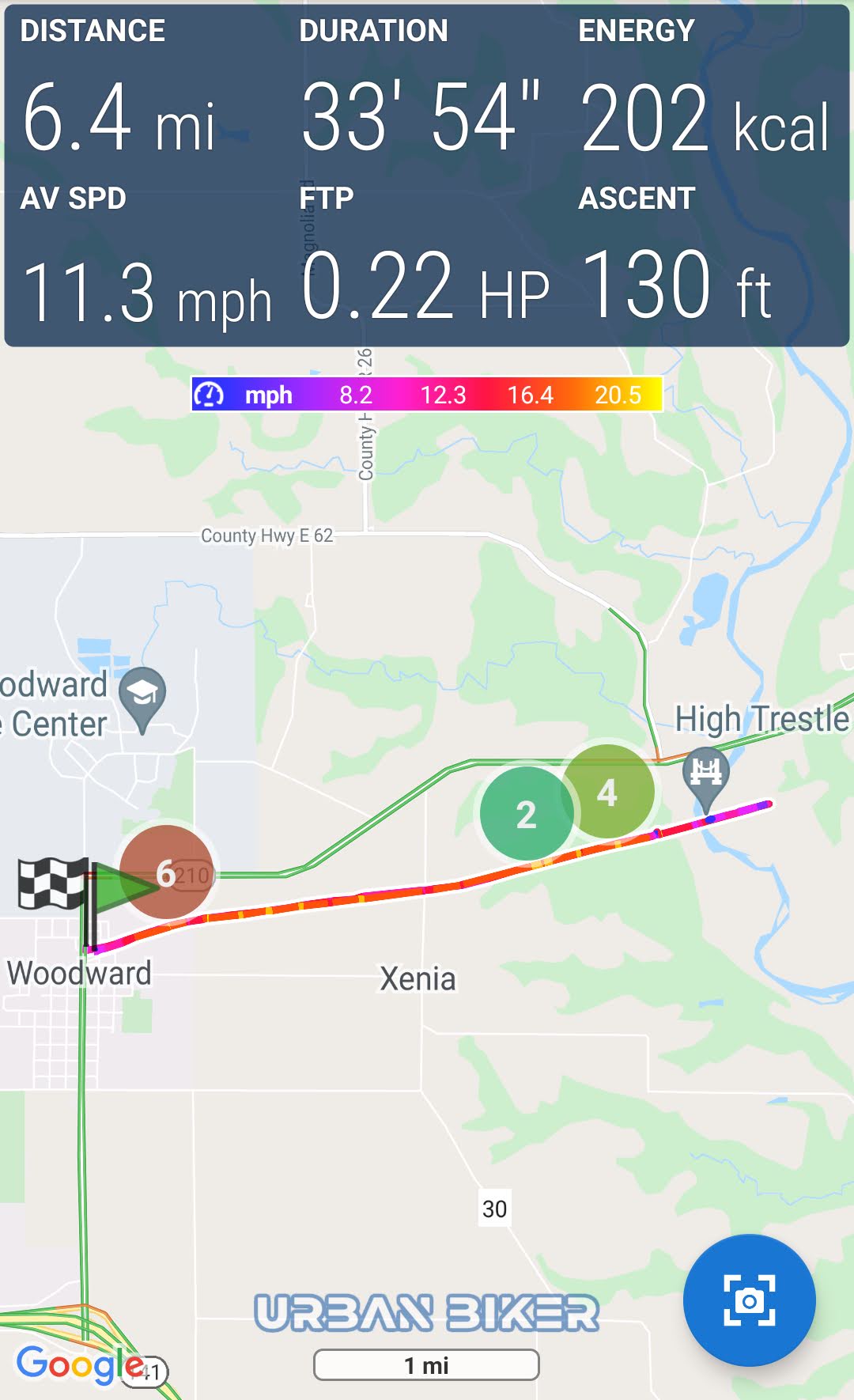Tap the mph speed color legend
Viewport: 854px width, 1400px height.
[x=426, y=394]
